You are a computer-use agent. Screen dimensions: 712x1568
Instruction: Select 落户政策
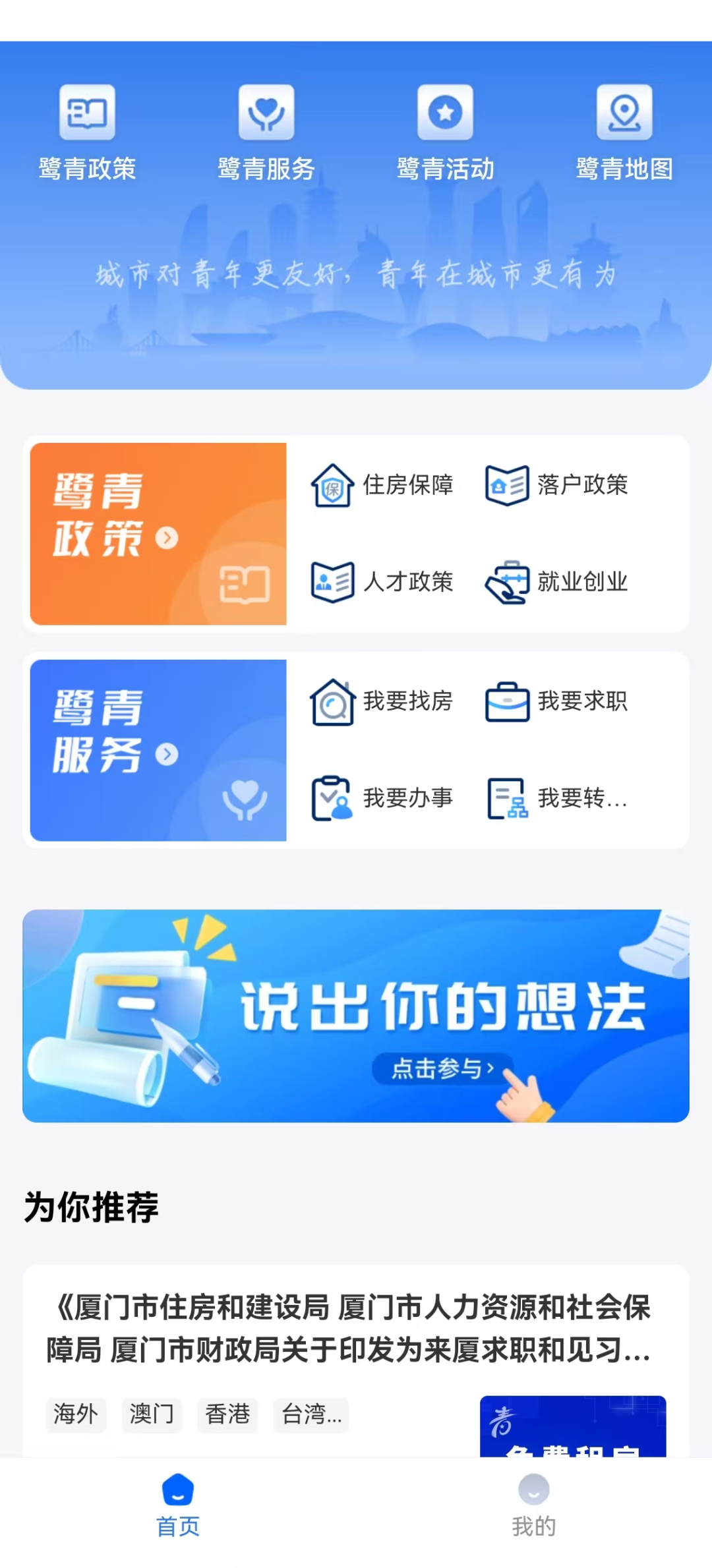557,485
